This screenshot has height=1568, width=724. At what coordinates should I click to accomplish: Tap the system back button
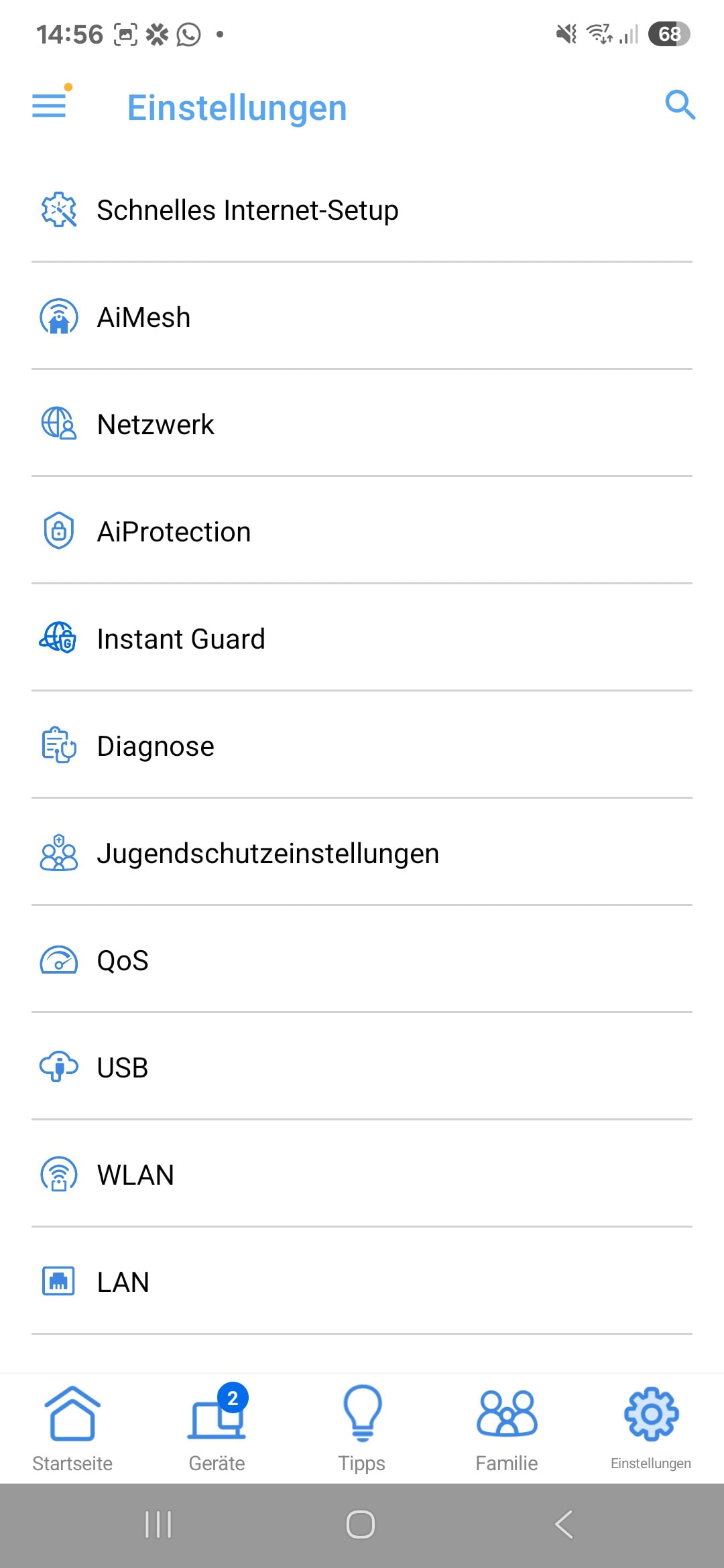[x=564, y=1524]
